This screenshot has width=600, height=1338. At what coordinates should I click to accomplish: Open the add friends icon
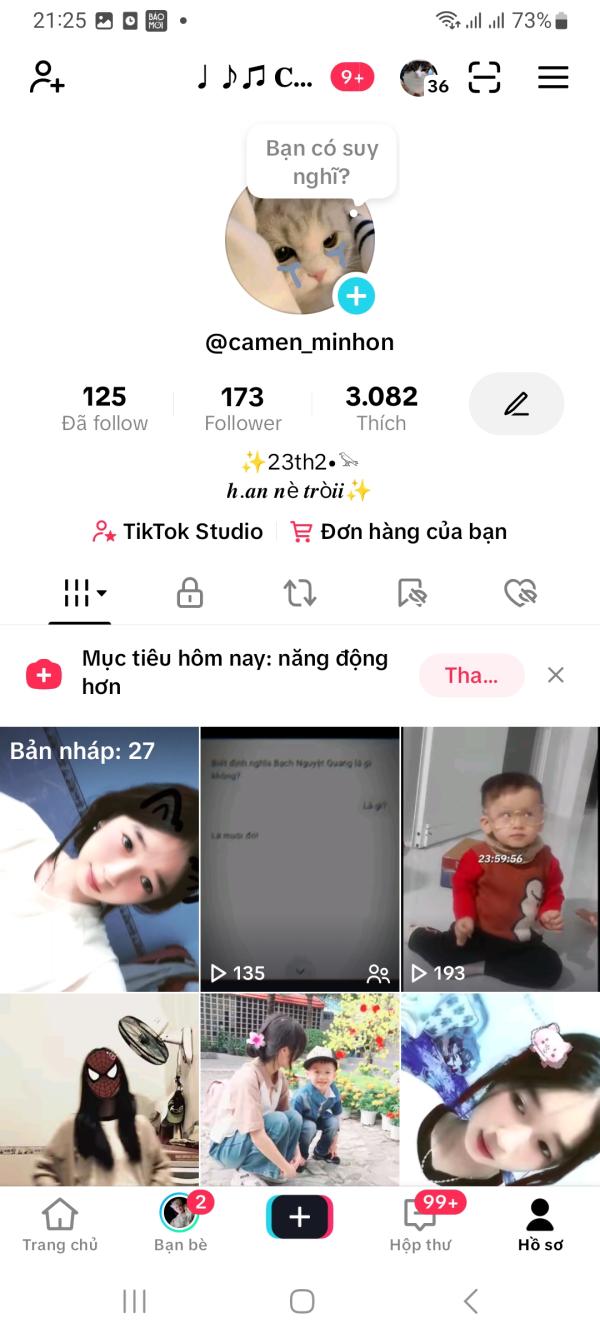(47, 77)
